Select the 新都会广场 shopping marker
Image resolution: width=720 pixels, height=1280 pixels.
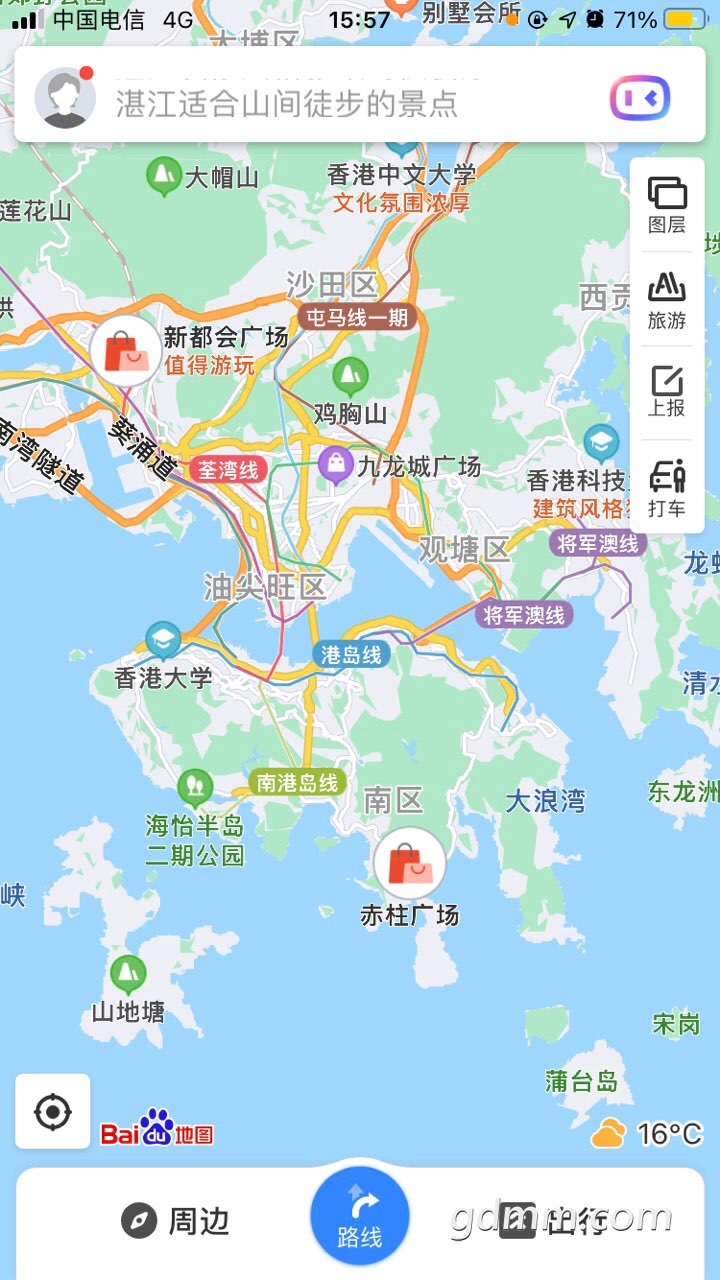tap(126, 351)
